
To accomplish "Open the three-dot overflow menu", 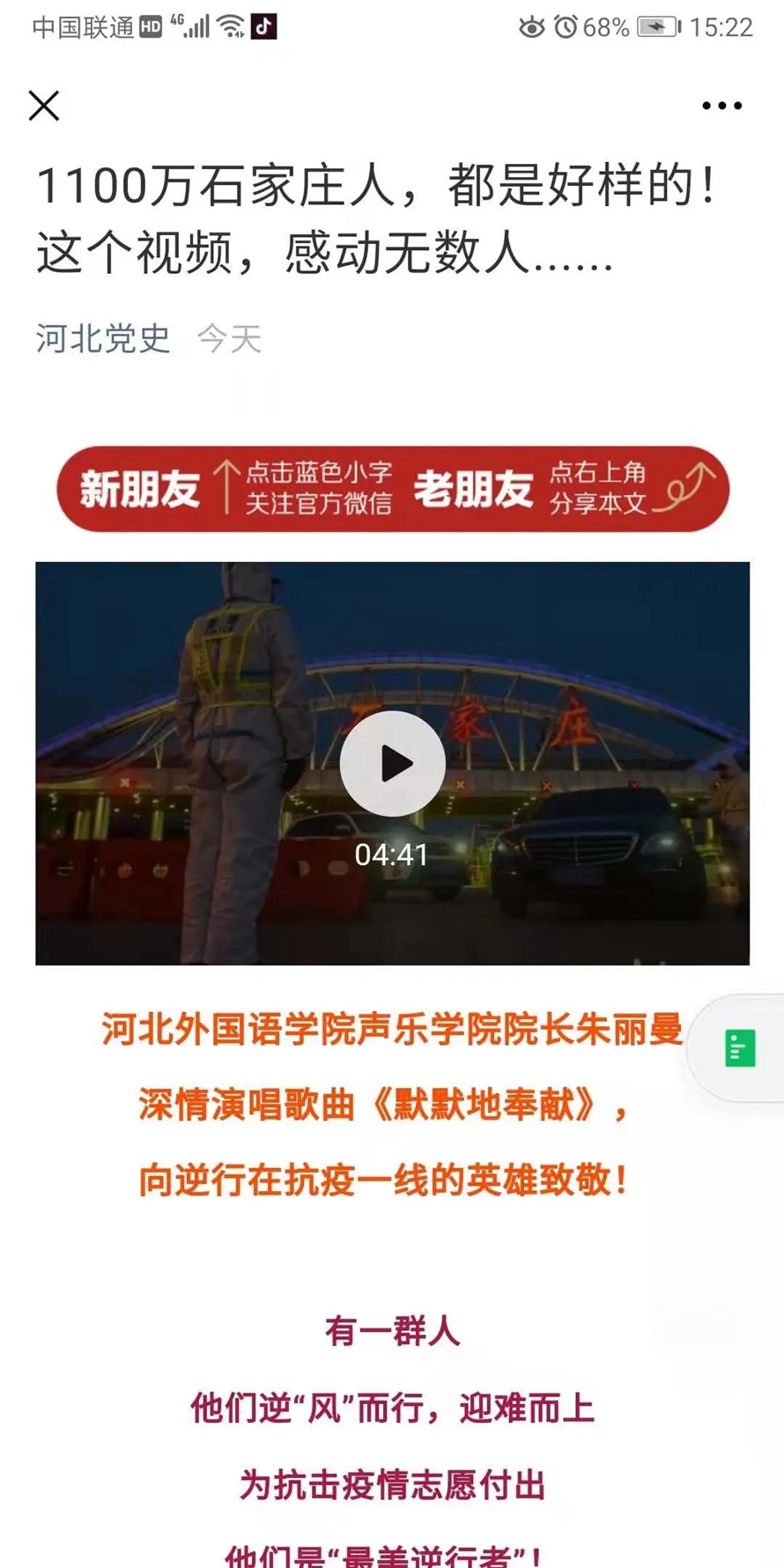I will tap(721, 106).
